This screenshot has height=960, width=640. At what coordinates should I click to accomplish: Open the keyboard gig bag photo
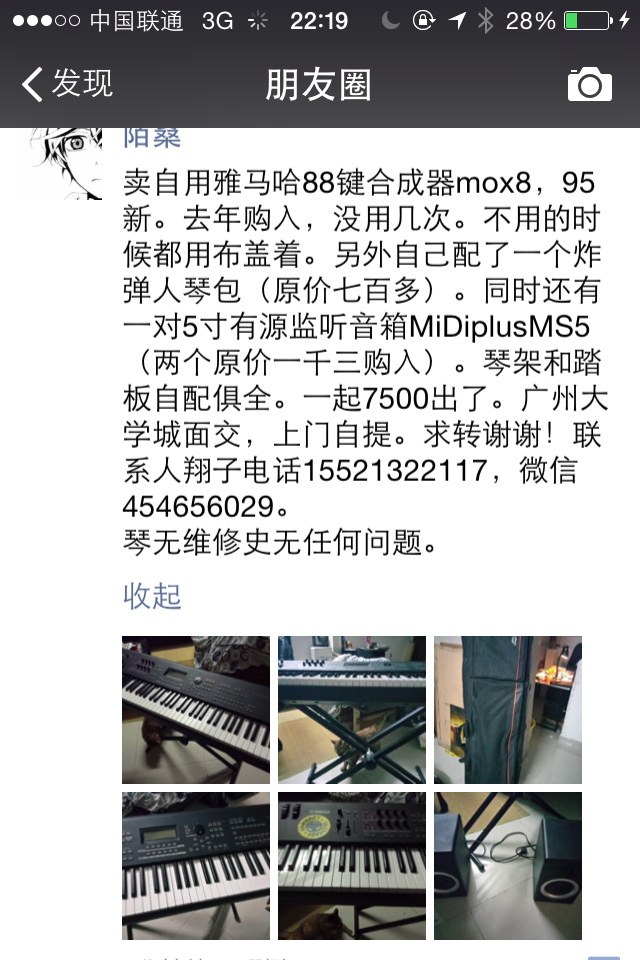[x=508, y=709]
